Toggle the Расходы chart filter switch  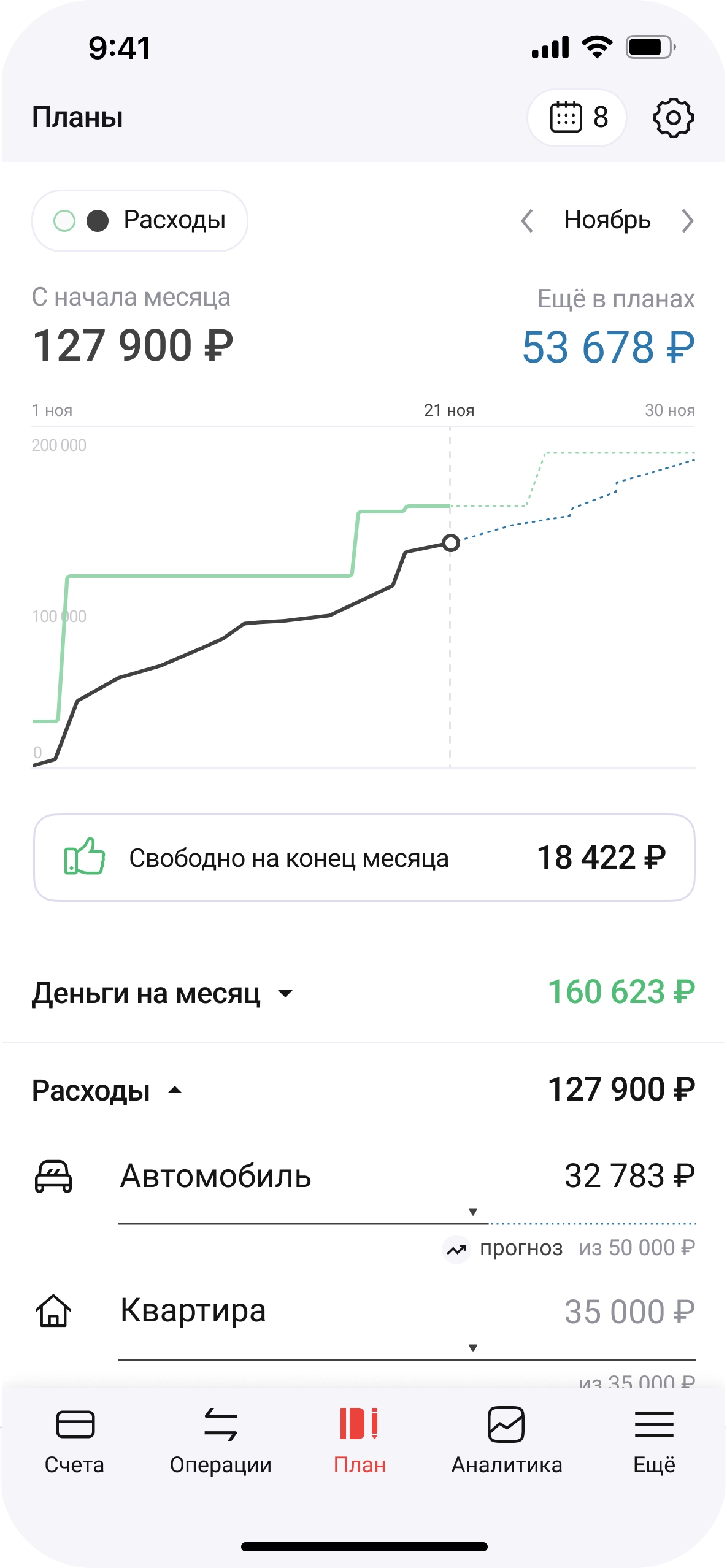coord(139,220)
